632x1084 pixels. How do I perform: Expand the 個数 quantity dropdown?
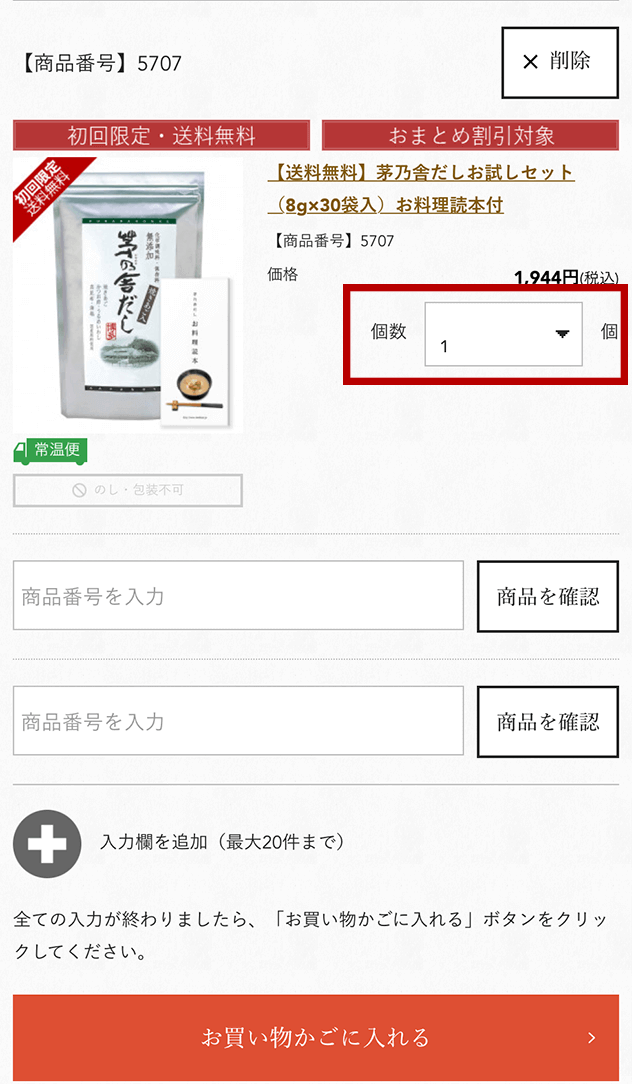[x=503, y=334]
